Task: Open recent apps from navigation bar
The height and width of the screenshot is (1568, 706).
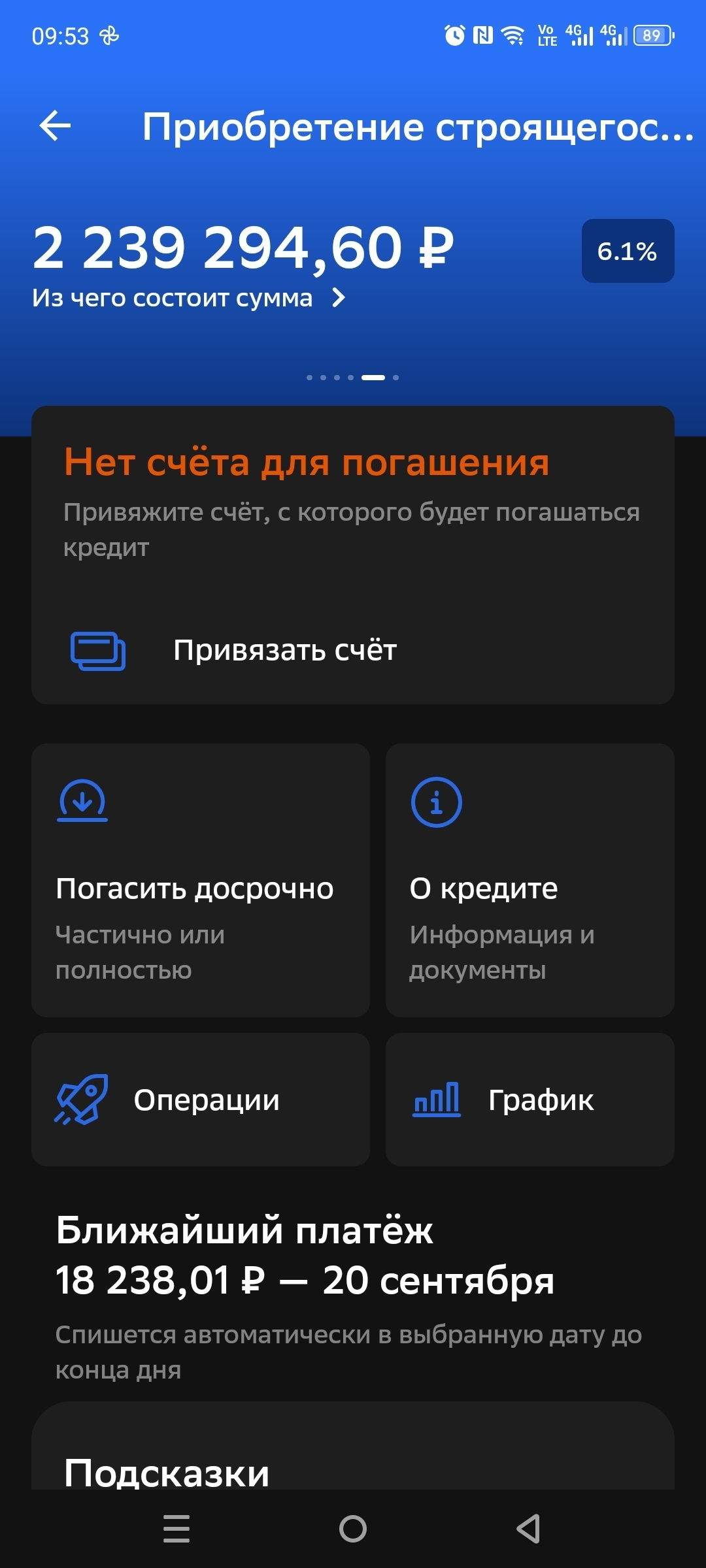Action: tap(176, 1529)
